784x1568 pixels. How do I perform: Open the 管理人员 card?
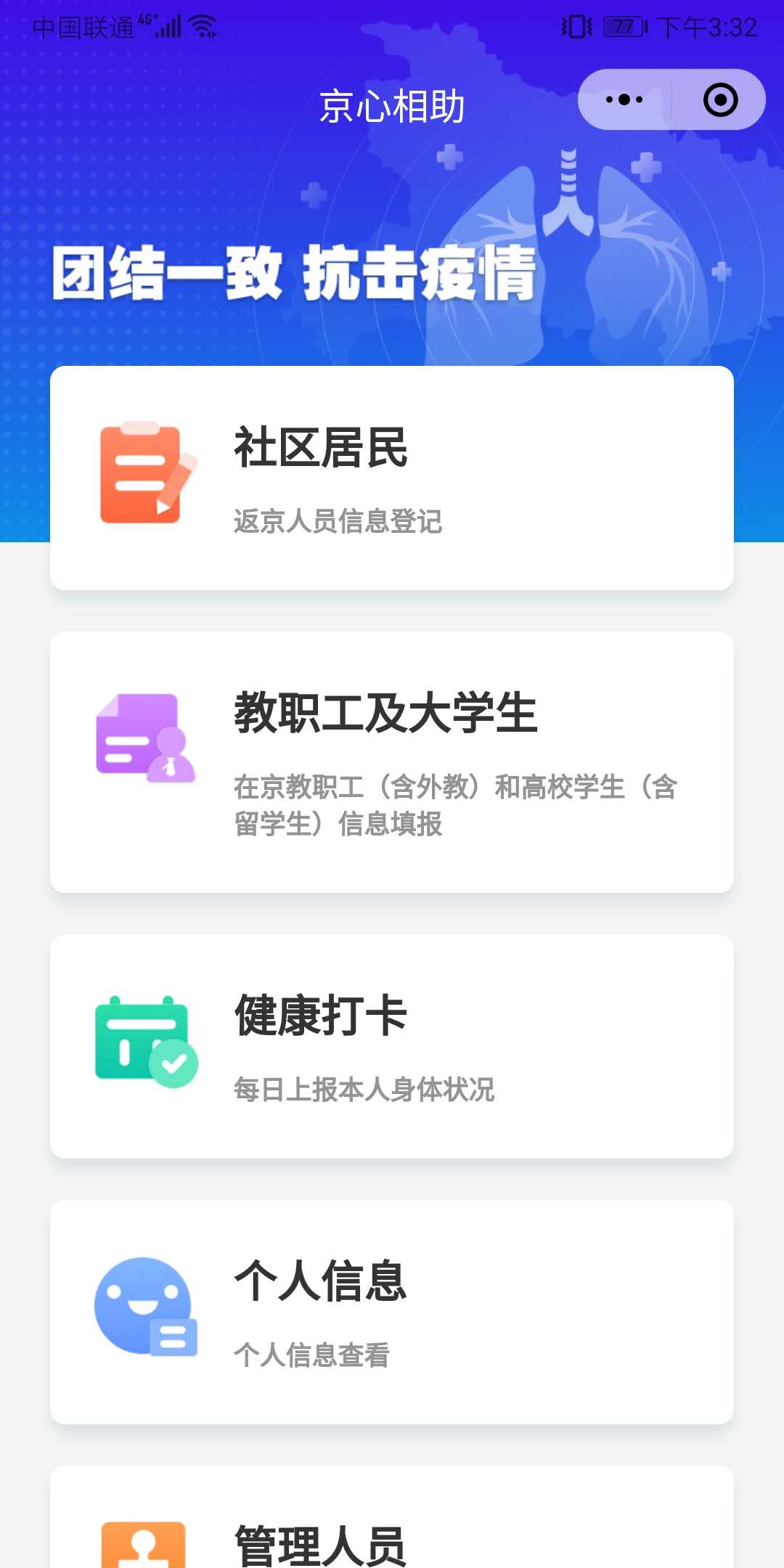pyautogui.click(x=392, y=1532)
